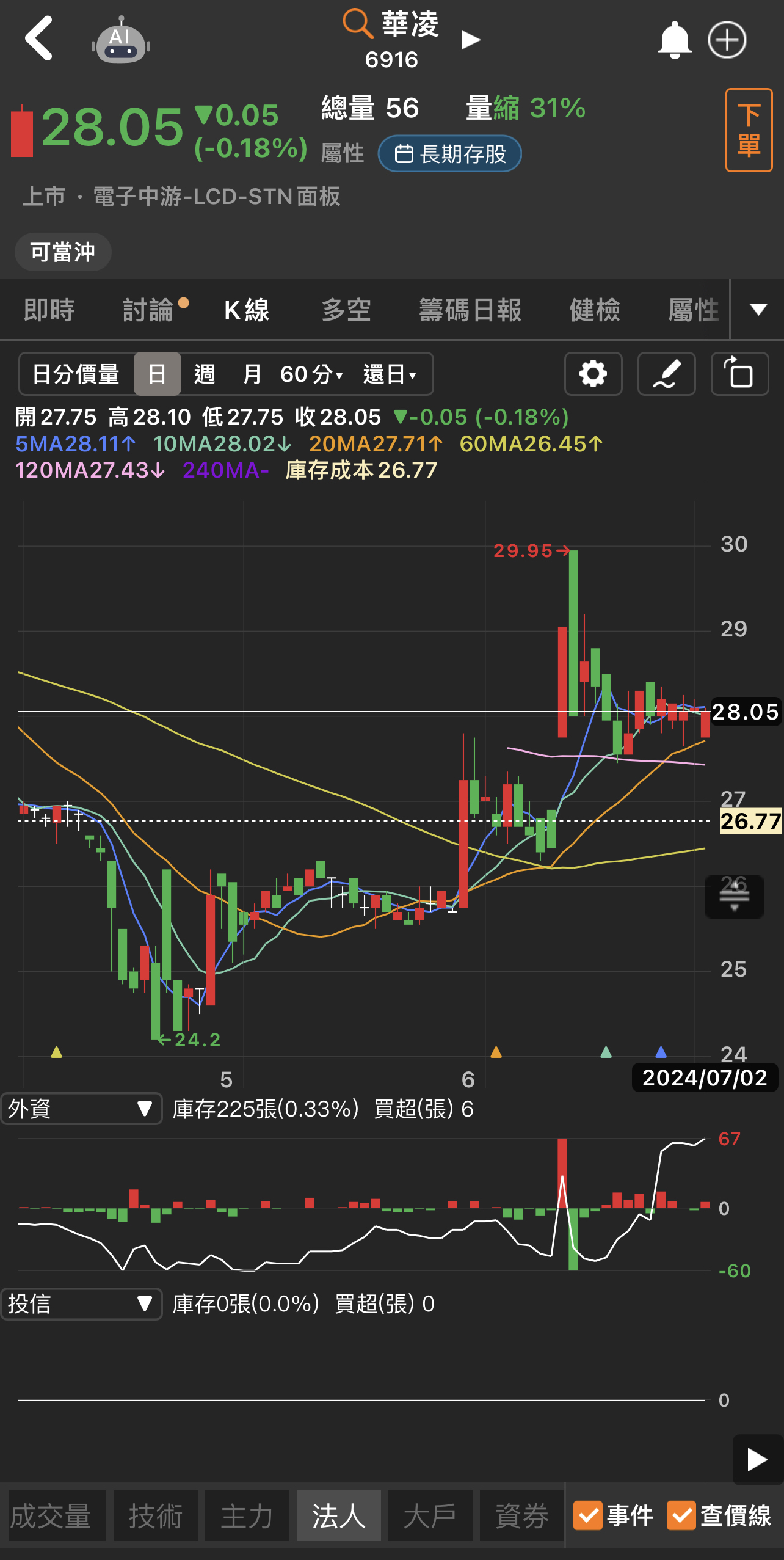Switch to the 即時 tab
The image size is (784, 1560).
(49, 310)
